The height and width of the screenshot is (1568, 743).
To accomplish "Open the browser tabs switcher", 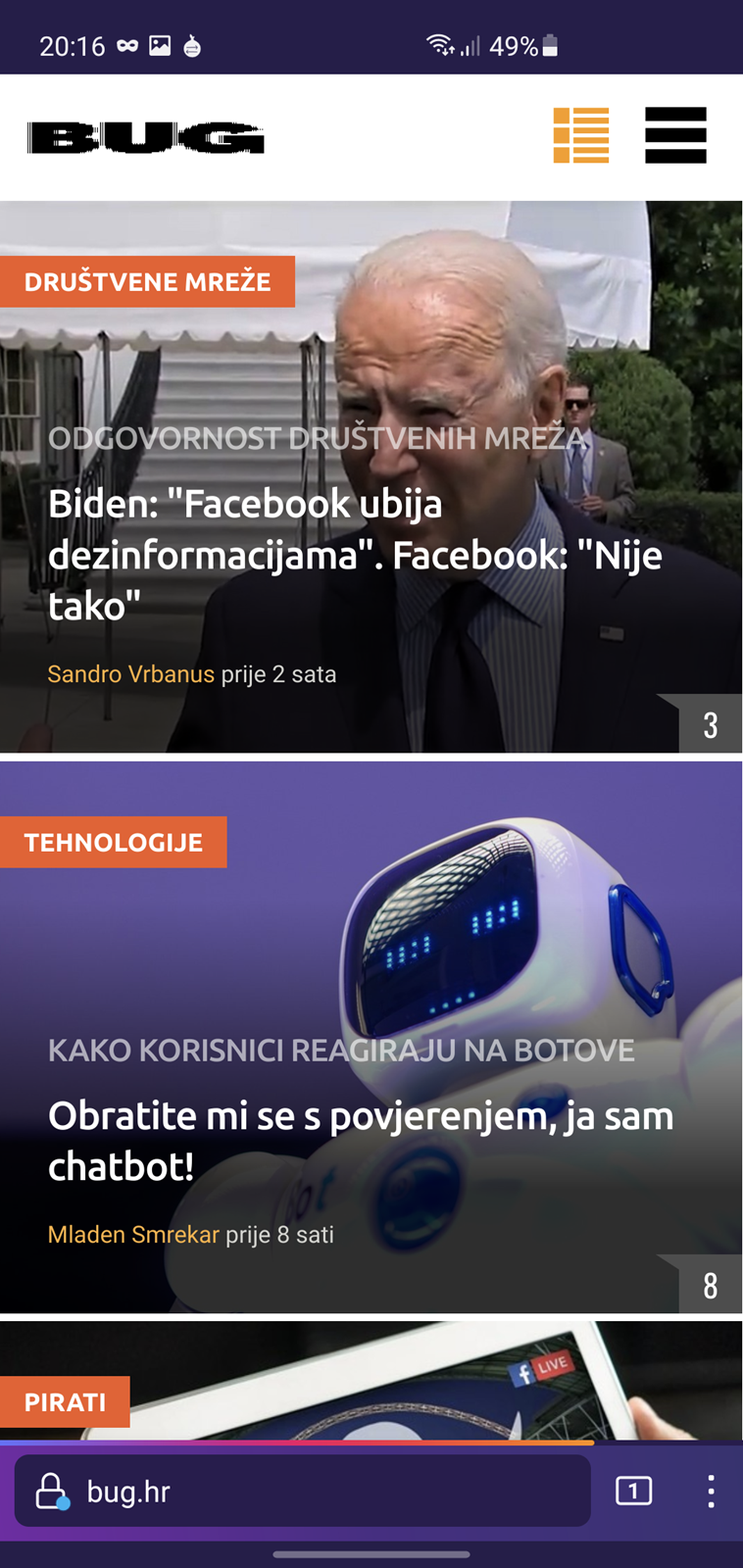I will pyautogui.click(x=633, y=1492).
